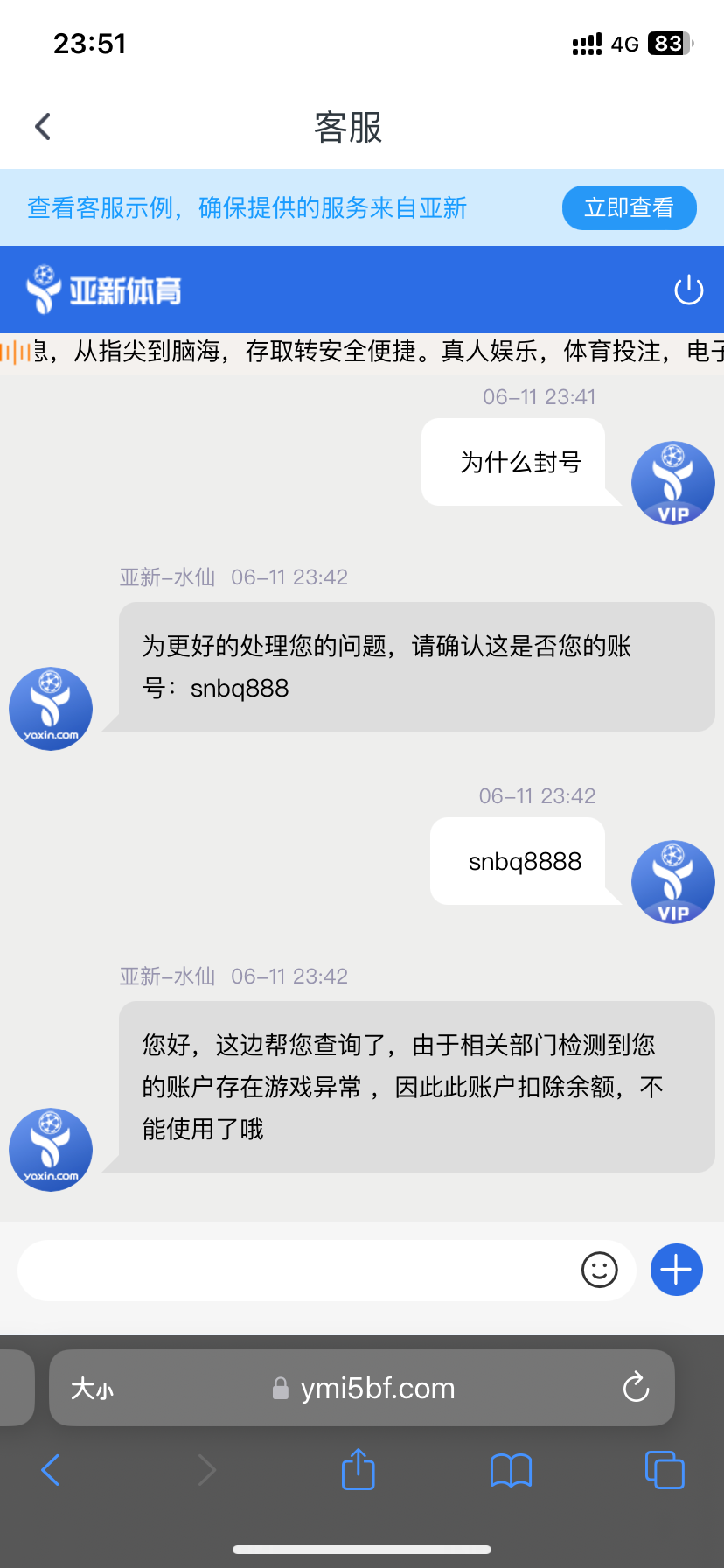This screenshot has width=724, height=1568.
Task: Share this page from Safari toolbar
Action: pos(358,1470)
